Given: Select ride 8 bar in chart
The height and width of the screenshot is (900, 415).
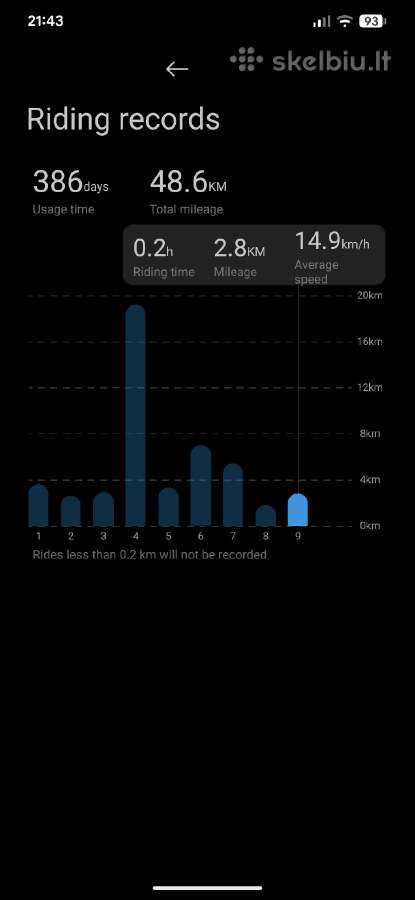Looking at the screenshot, I should point(265,515).
